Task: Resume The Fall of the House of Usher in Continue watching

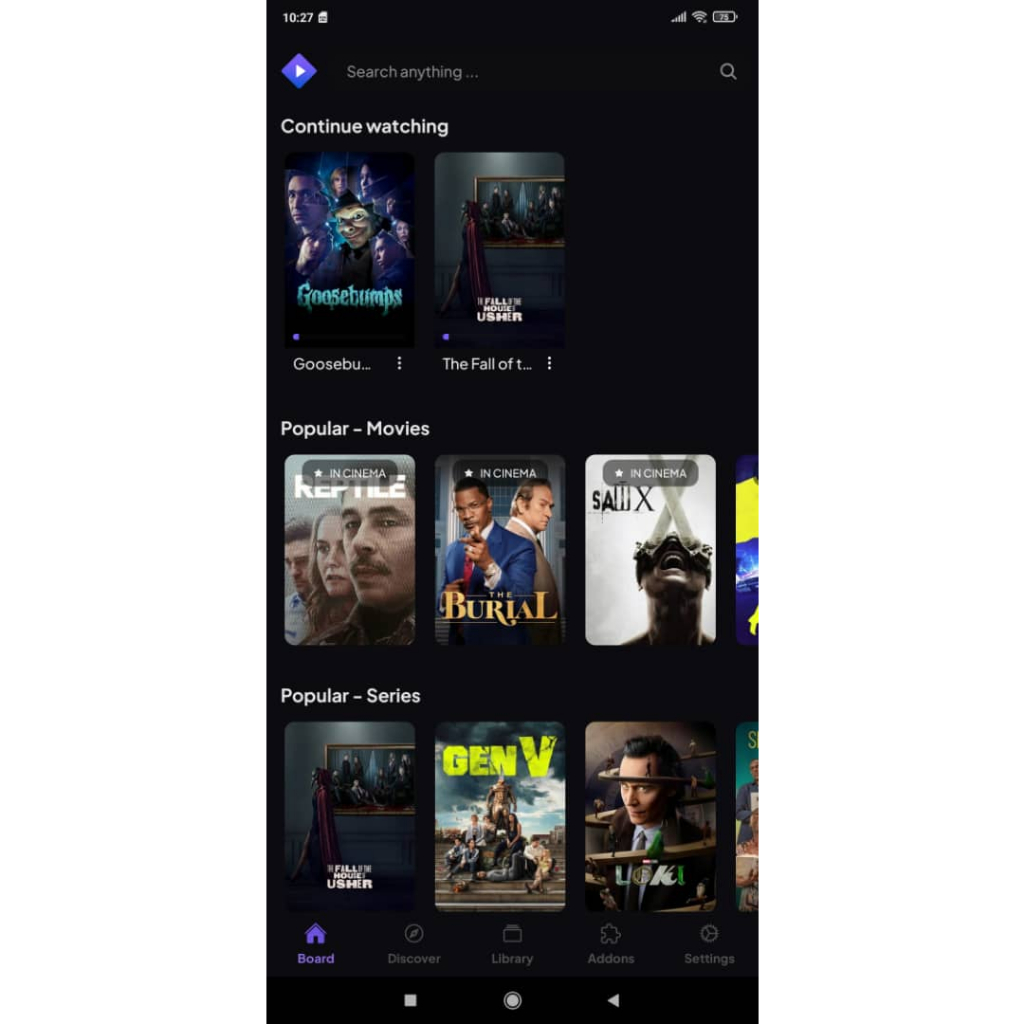Action: coord(500,249)
